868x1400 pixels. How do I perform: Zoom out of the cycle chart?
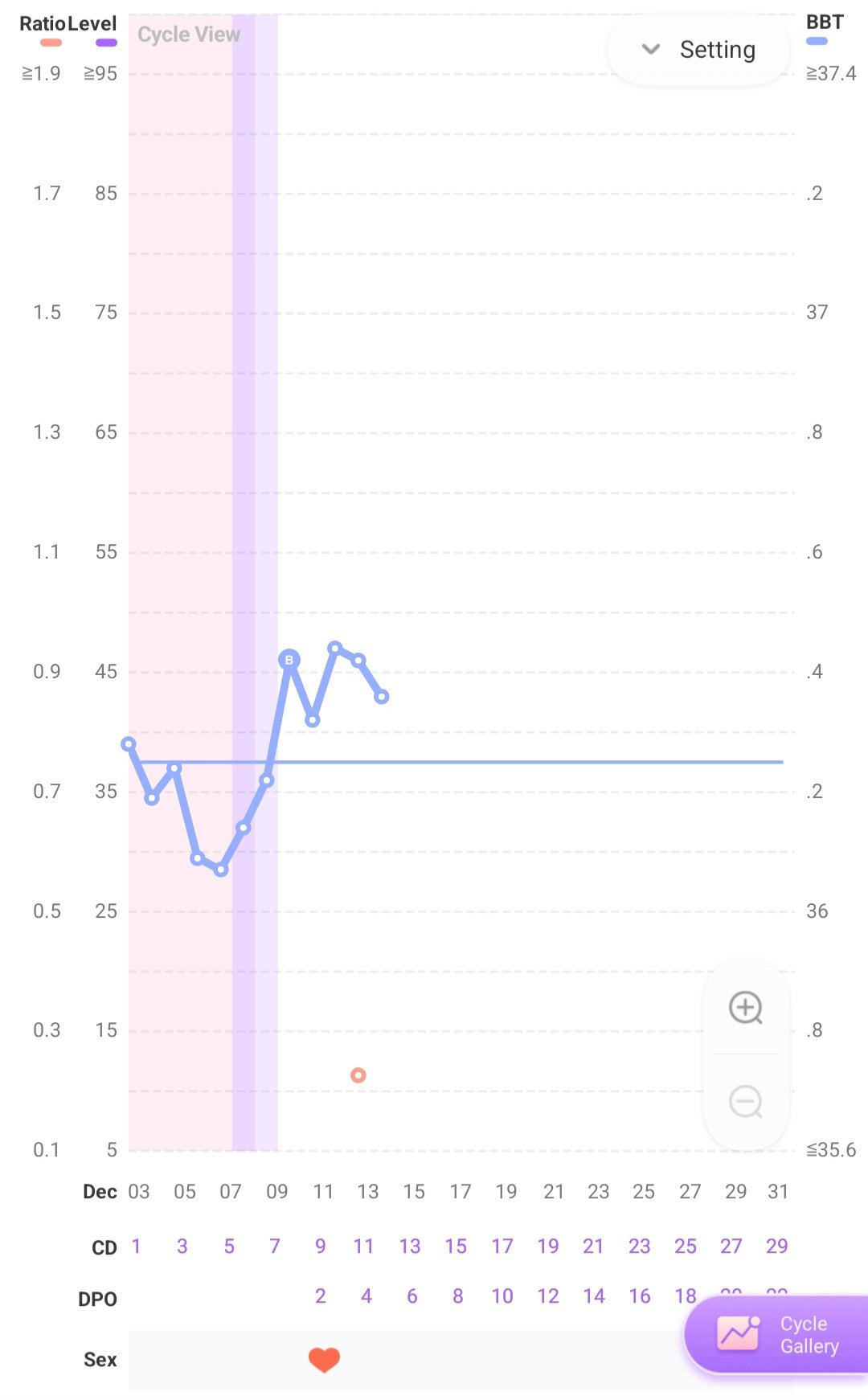(x=745, y=1101)
